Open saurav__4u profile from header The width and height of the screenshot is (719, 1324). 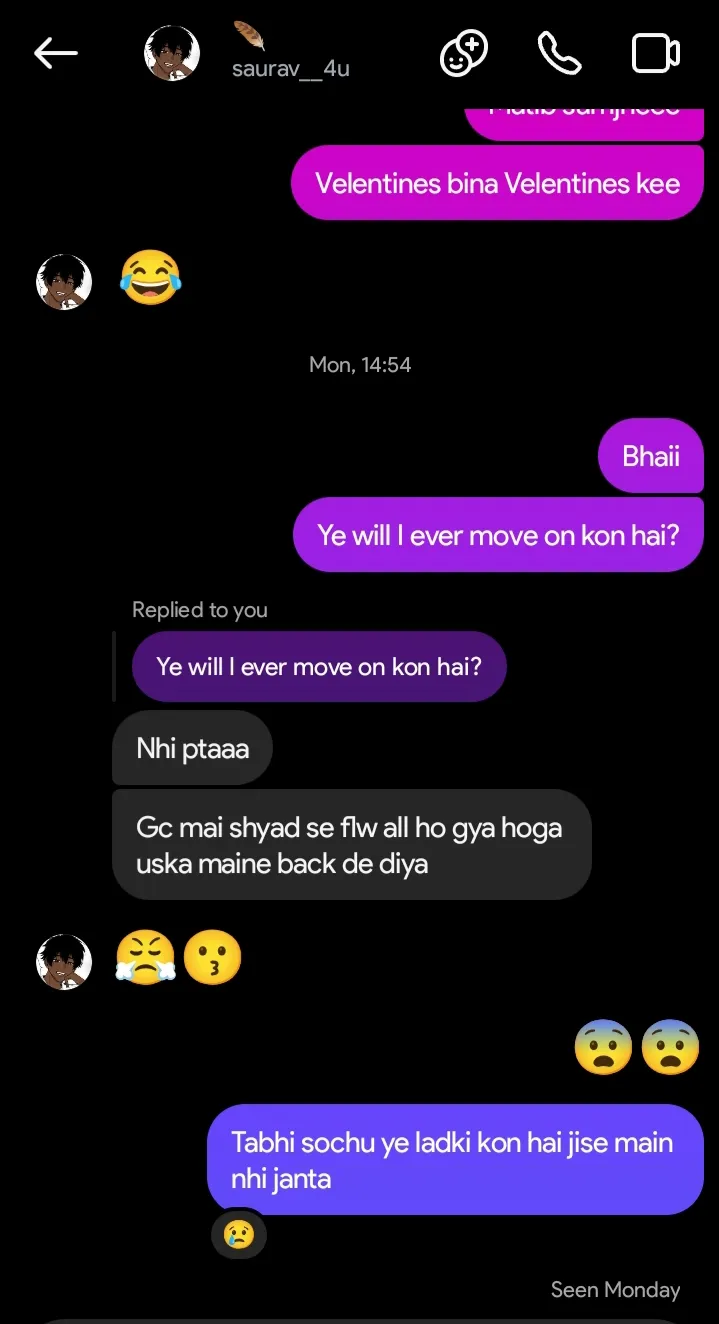point(290,68)
